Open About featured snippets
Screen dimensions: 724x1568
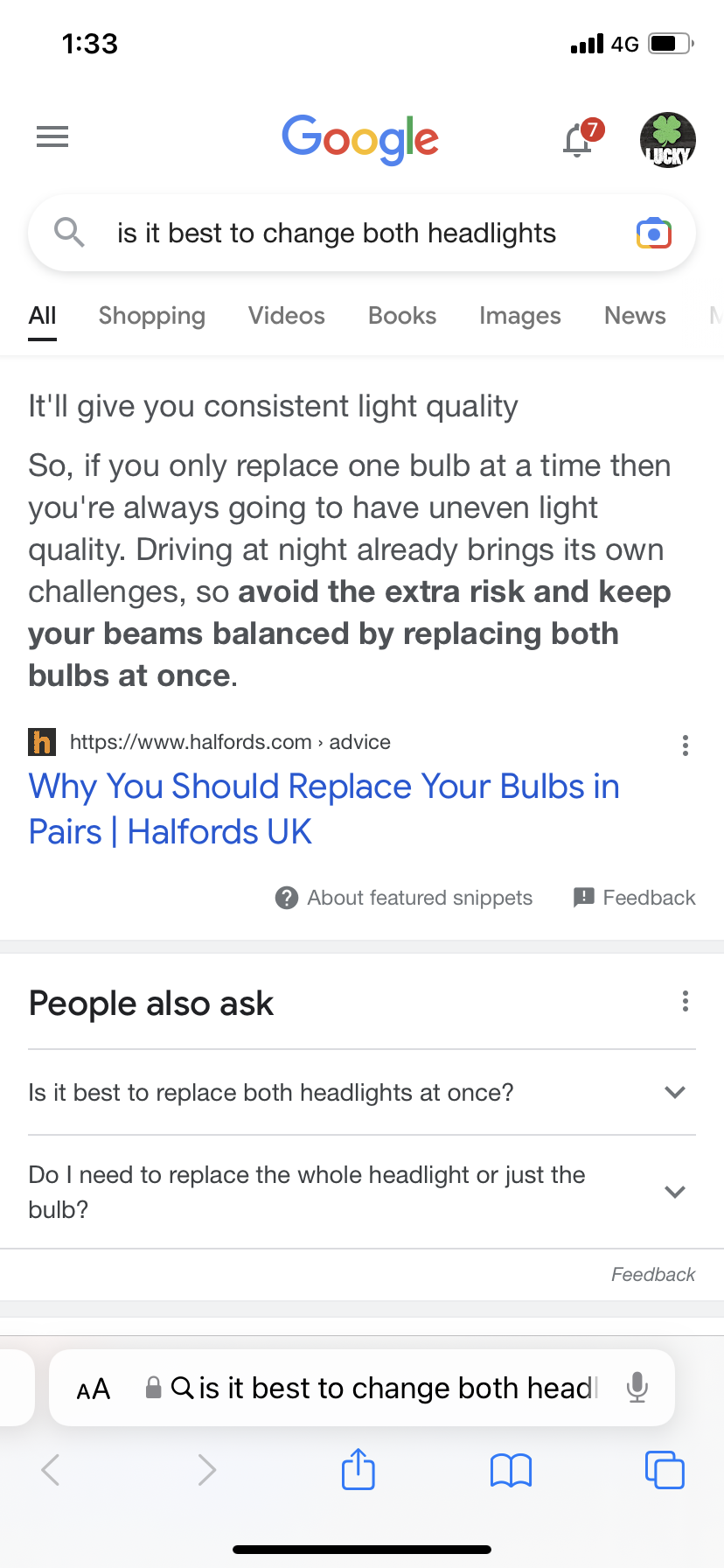pos(404,898)
